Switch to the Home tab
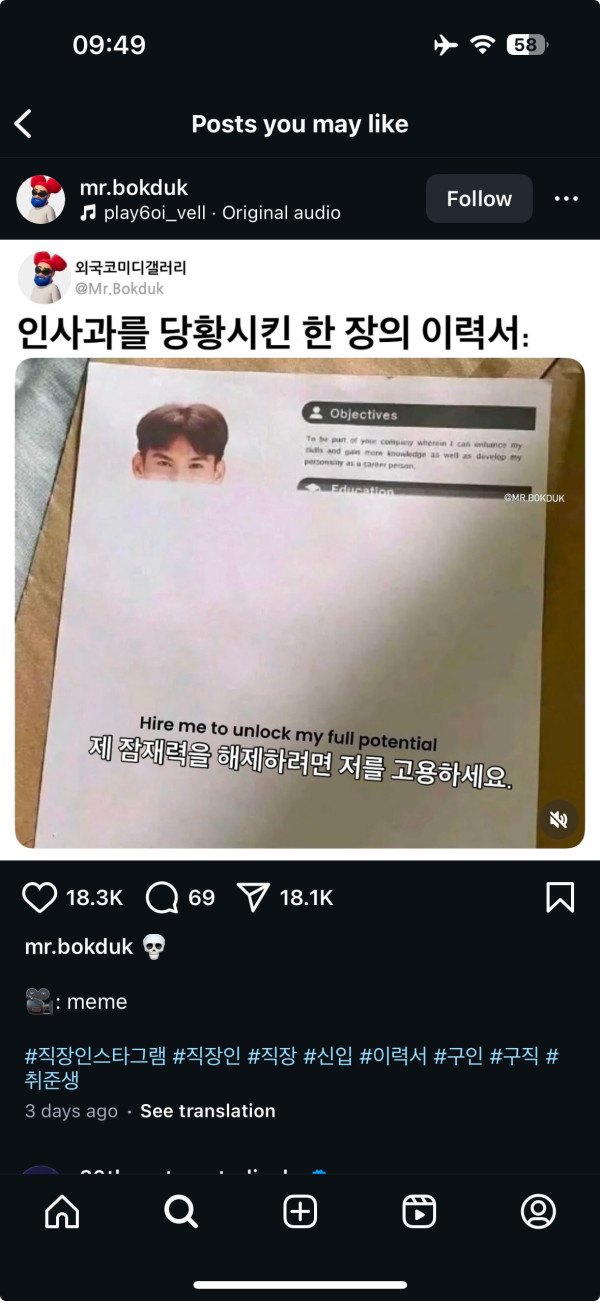This screenshot has height=1301, width=600. pyautogui.click(x=62, y=1212)
